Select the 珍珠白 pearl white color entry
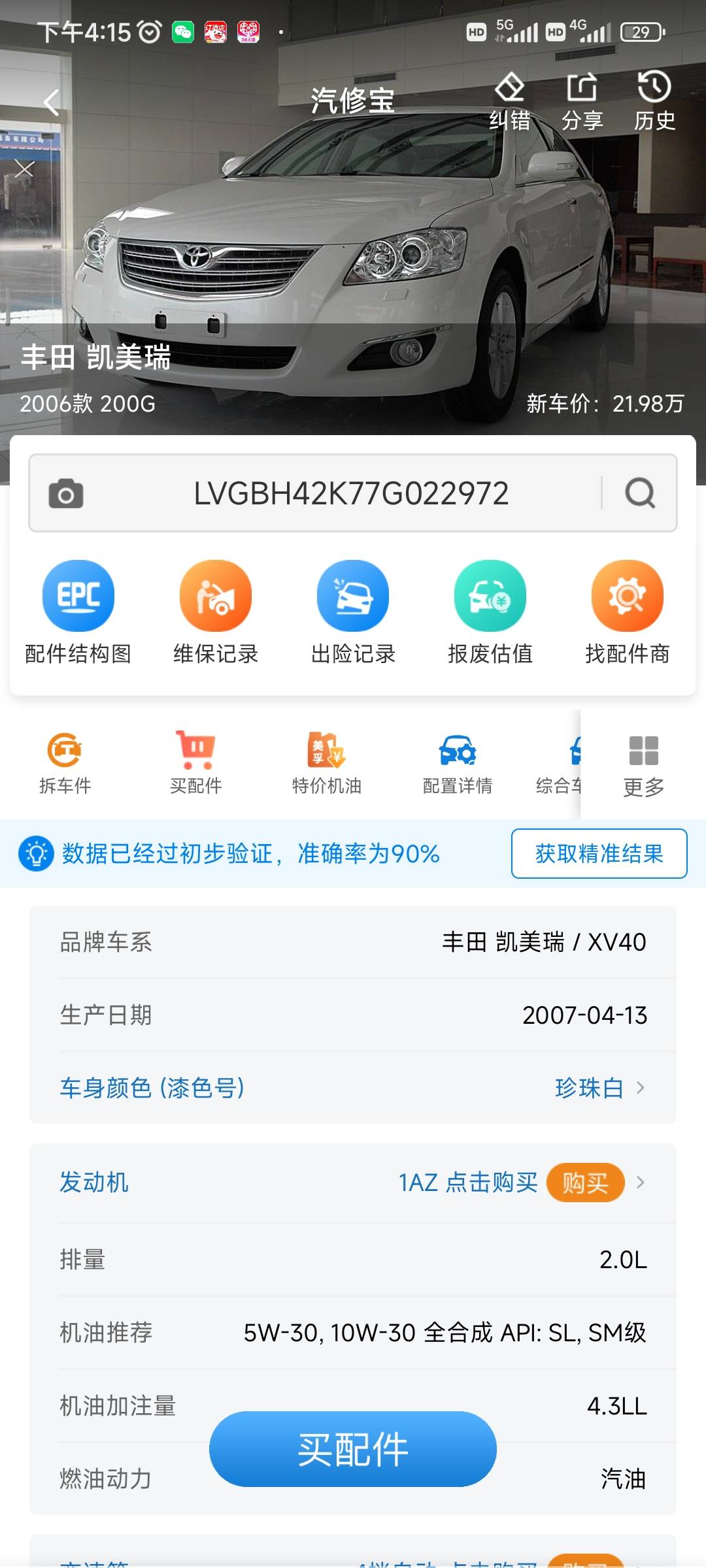 (588, 1087)
